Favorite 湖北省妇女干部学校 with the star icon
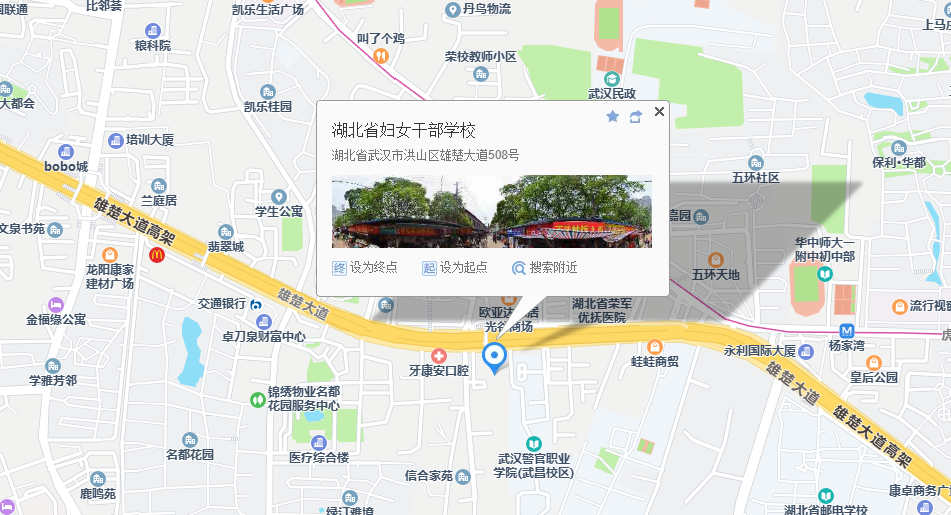The image size is (951, 515). [613, 117]
